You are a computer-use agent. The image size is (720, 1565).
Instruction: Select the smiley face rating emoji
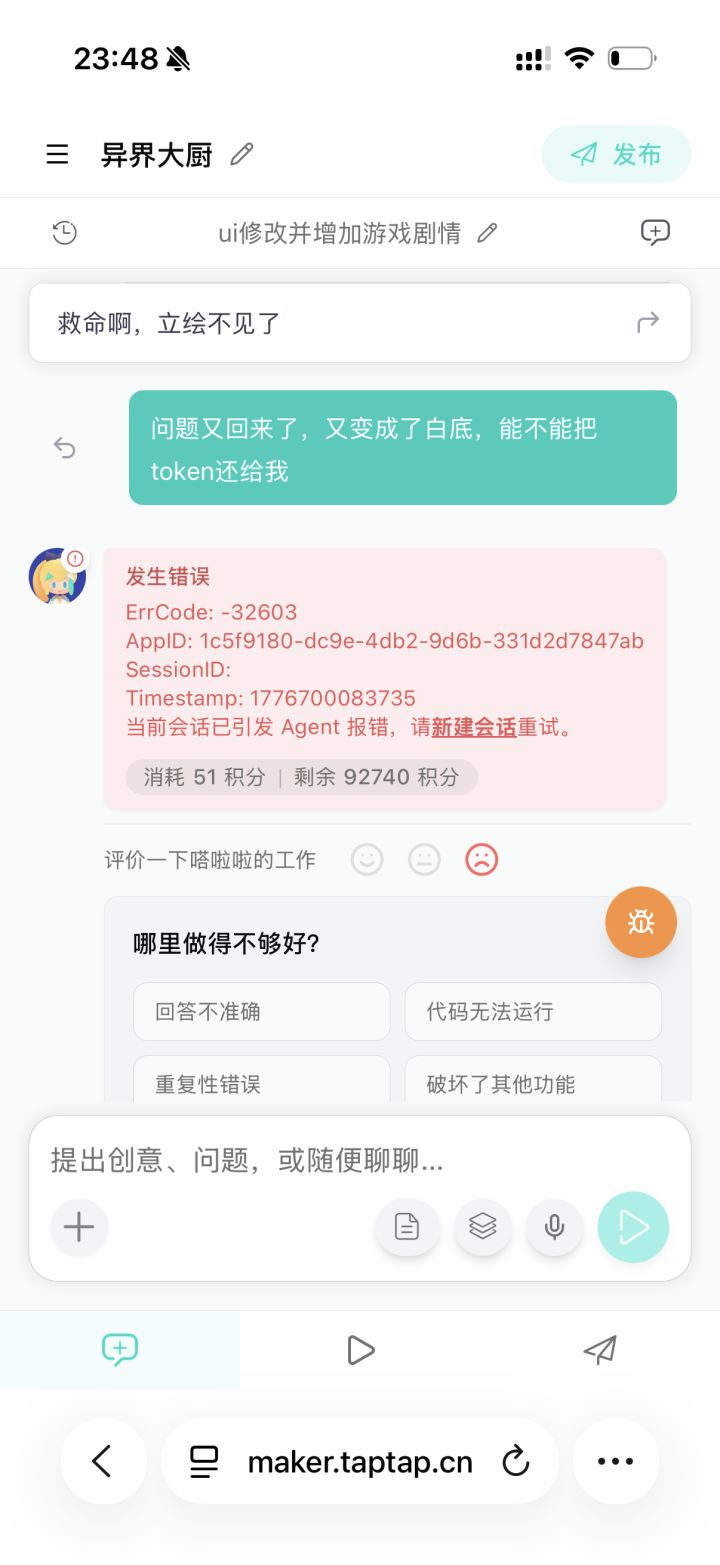[x=367, y=859]
